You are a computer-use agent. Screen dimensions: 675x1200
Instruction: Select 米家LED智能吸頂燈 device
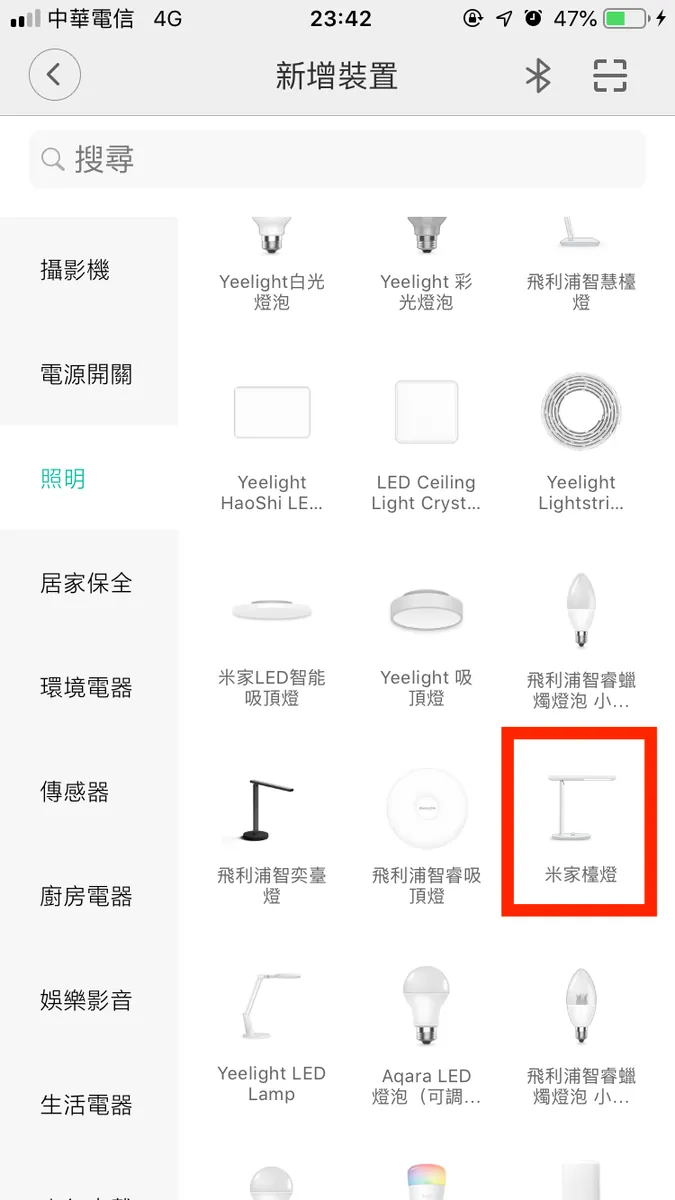pos(272,640)
